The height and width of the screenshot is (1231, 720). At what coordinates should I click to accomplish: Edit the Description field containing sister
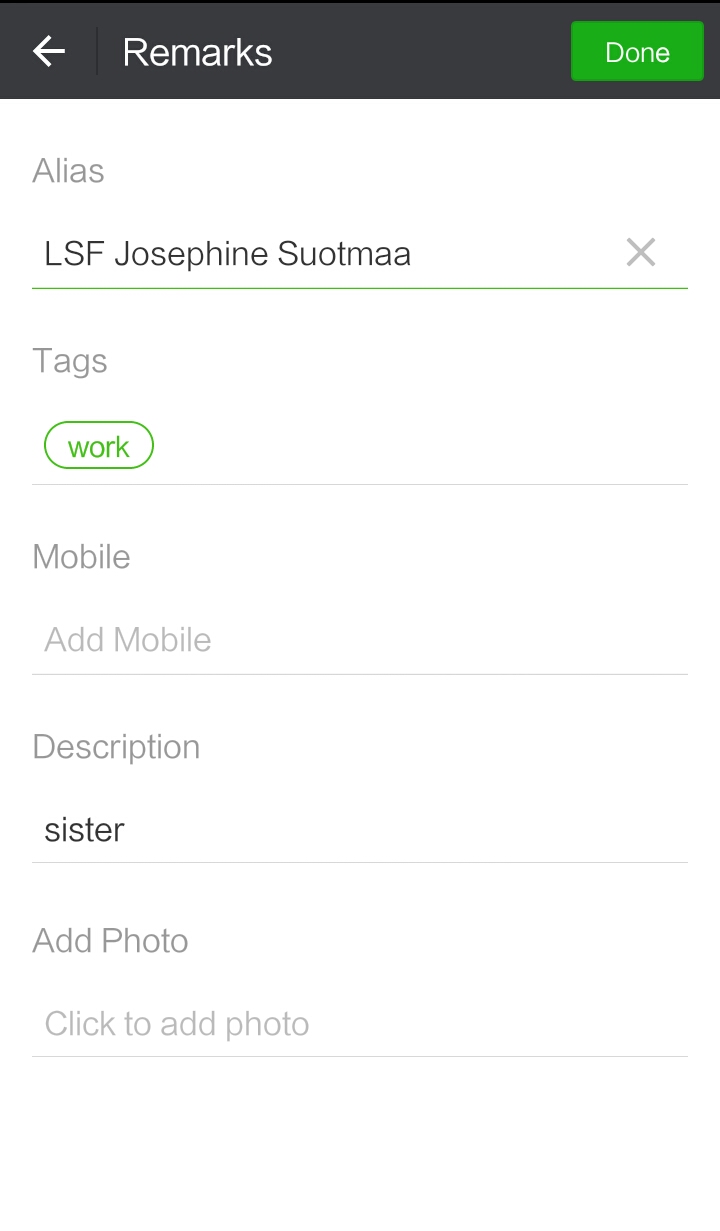360,830
